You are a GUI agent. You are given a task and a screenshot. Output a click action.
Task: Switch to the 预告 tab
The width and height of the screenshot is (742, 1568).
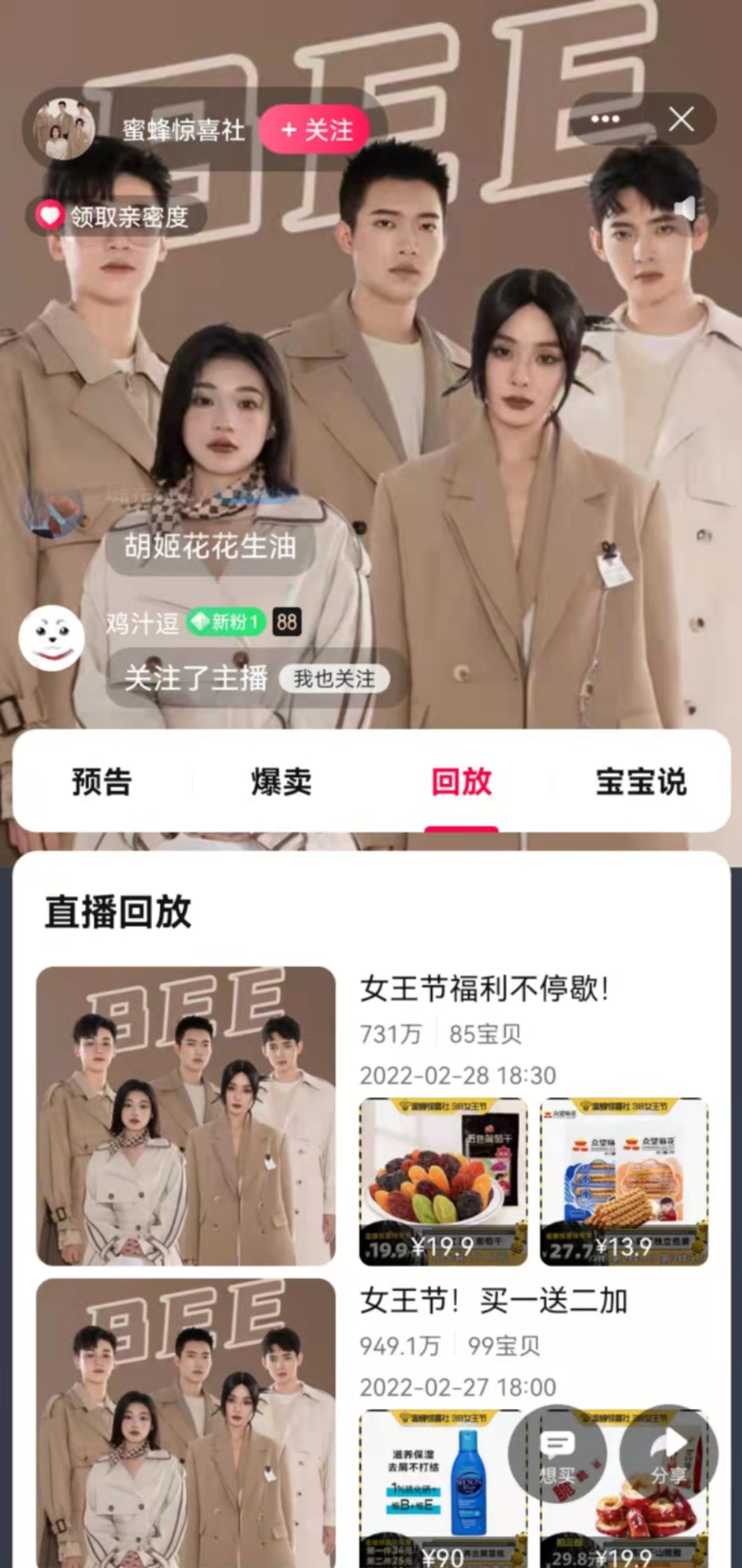101,782
